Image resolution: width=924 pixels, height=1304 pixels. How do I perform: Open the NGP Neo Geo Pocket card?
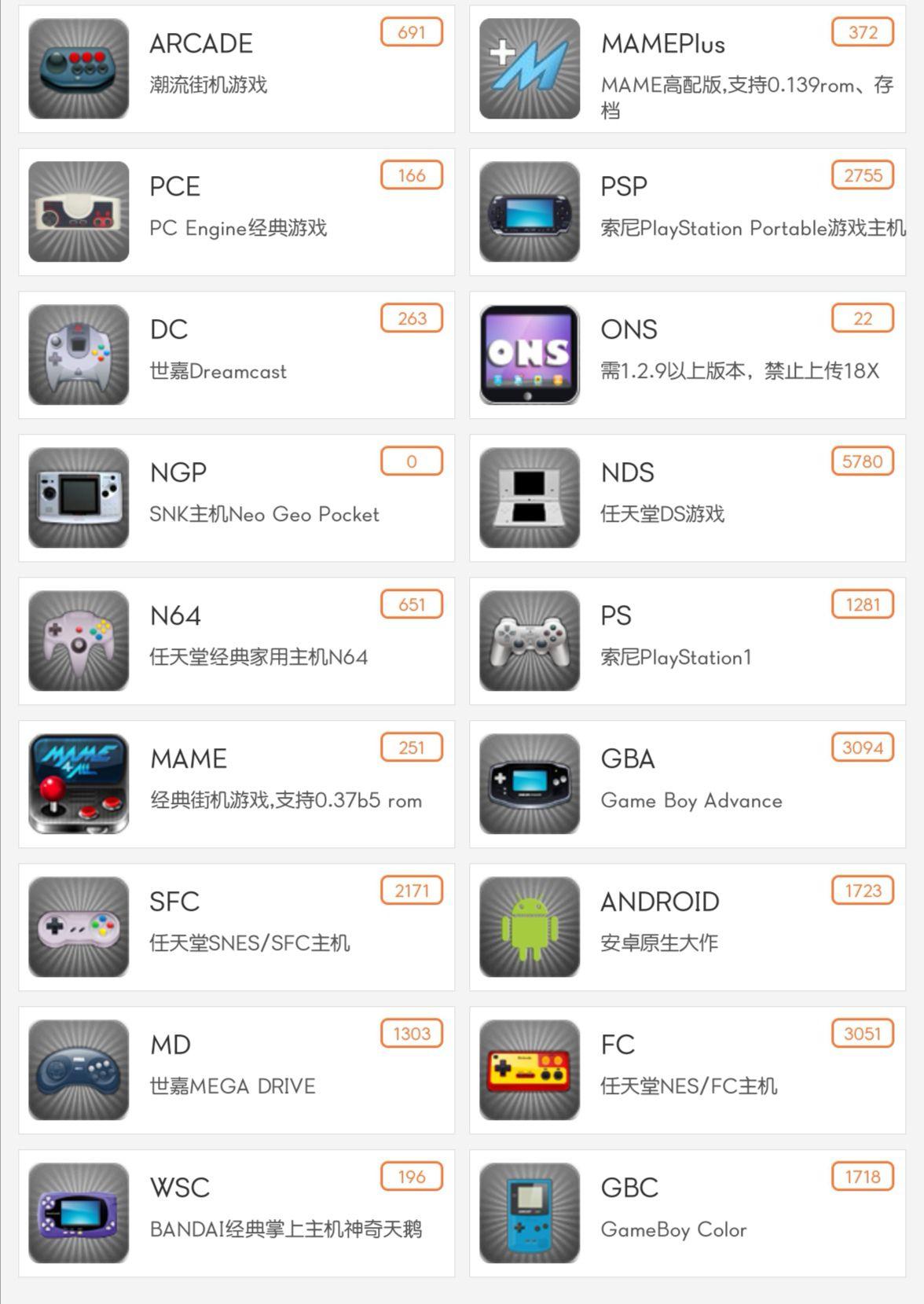pyautogui.click(x=236, y=498)
